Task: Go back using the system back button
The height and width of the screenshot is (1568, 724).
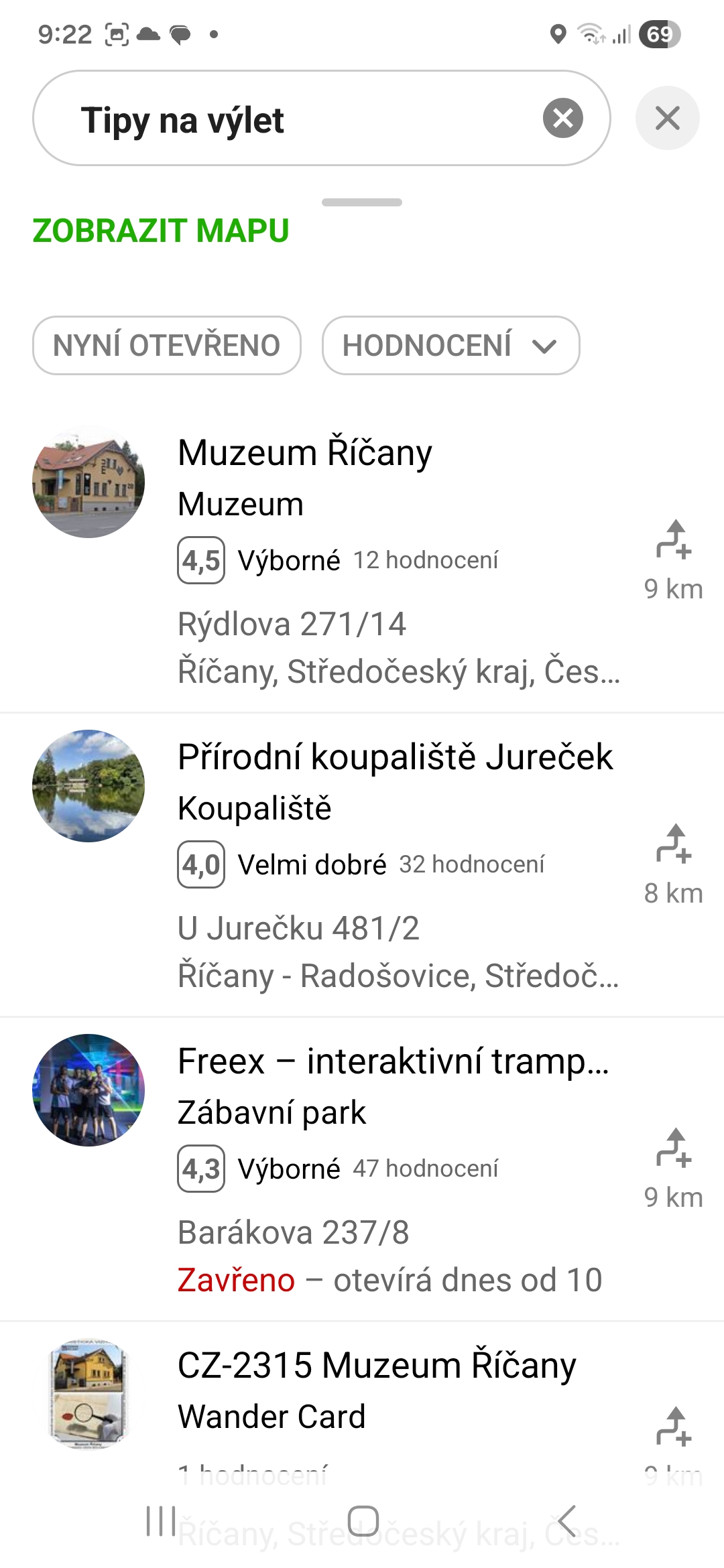Action: (x=567, y=1521)
